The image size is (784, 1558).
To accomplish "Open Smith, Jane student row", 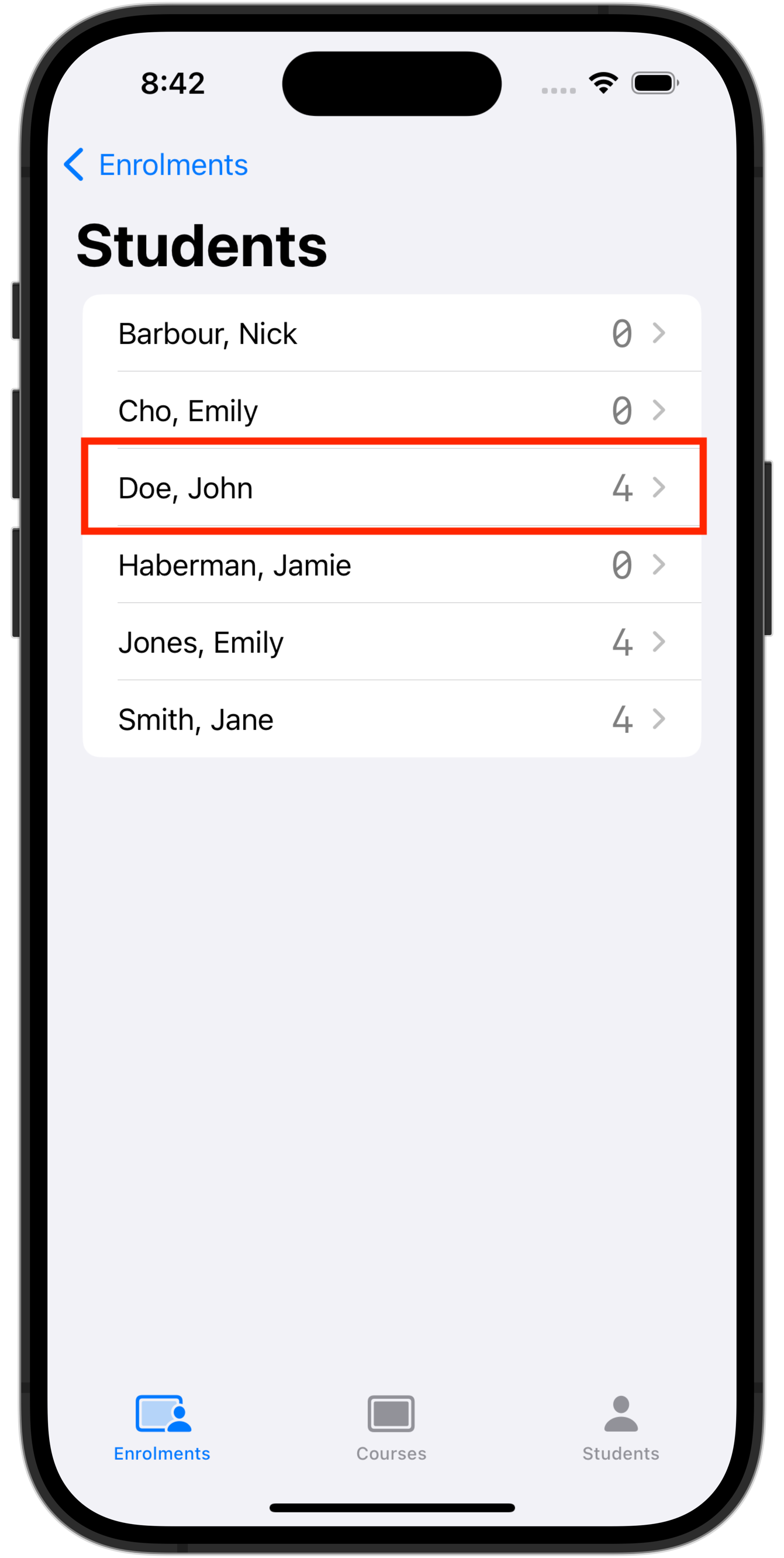I will (x=391, y=719).
